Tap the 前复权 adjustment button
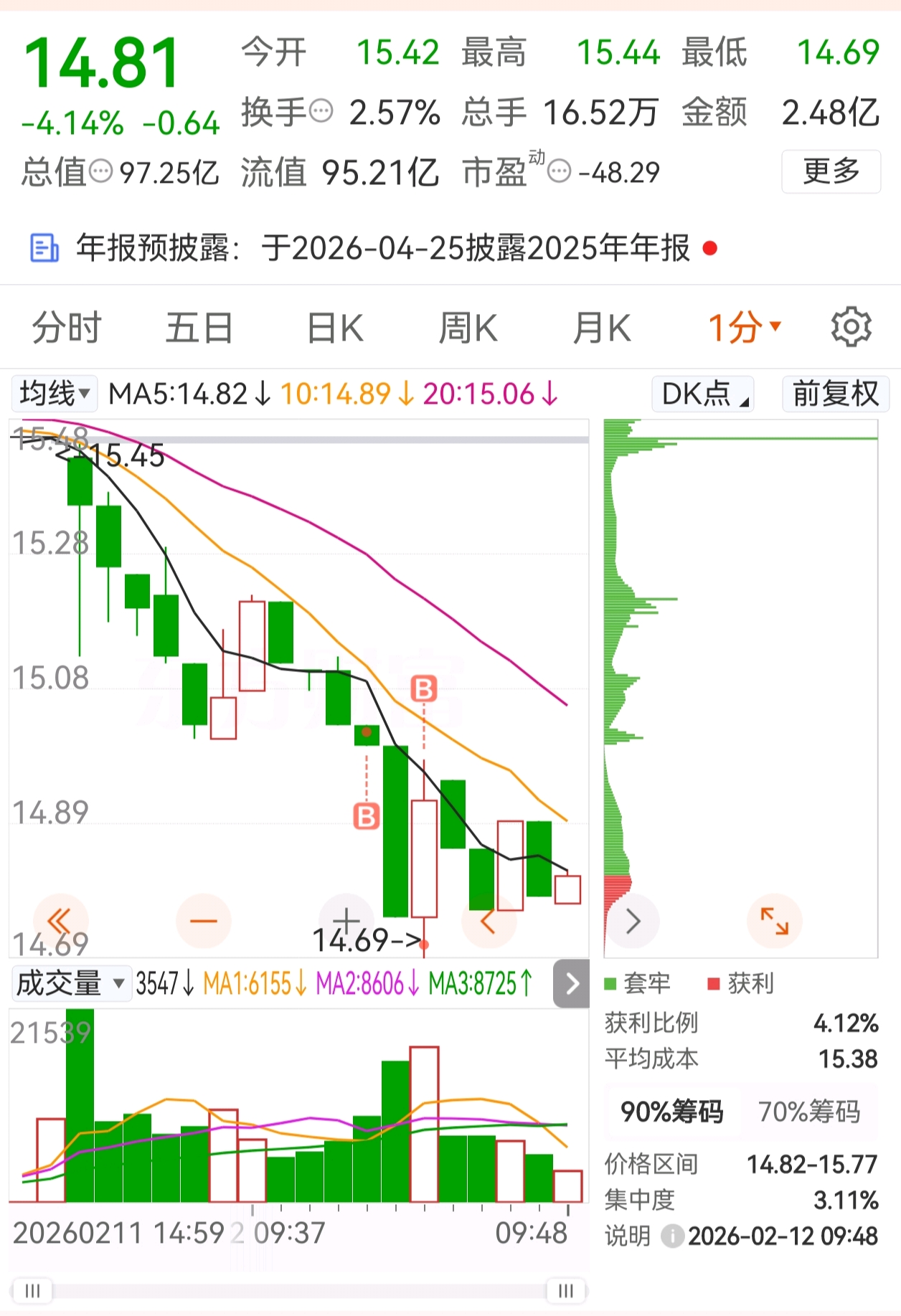This screenshot has width=901, height=1316. pos(835,394)
